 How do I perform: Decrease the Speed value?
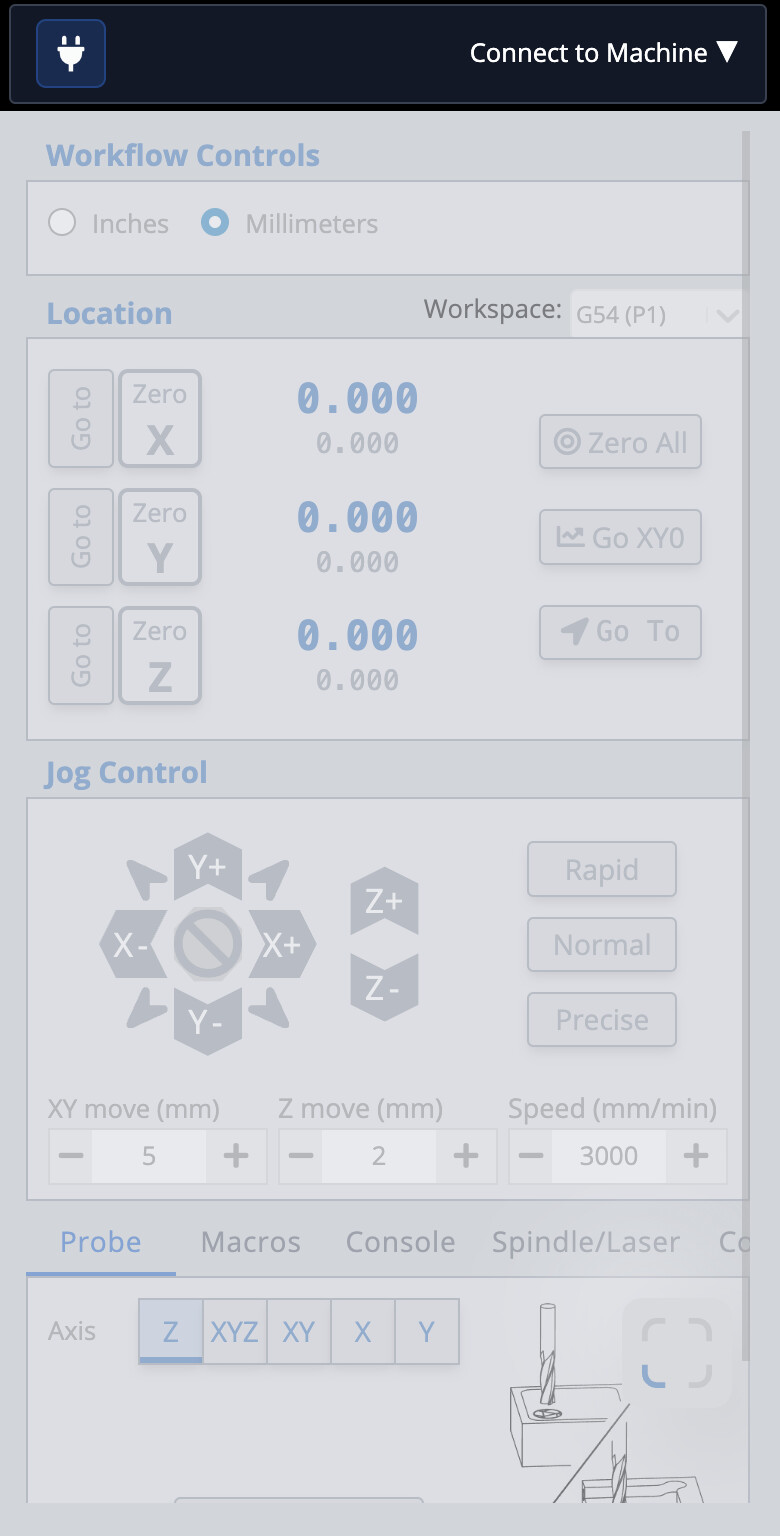pyautogui.click(x=531, y=1156)
